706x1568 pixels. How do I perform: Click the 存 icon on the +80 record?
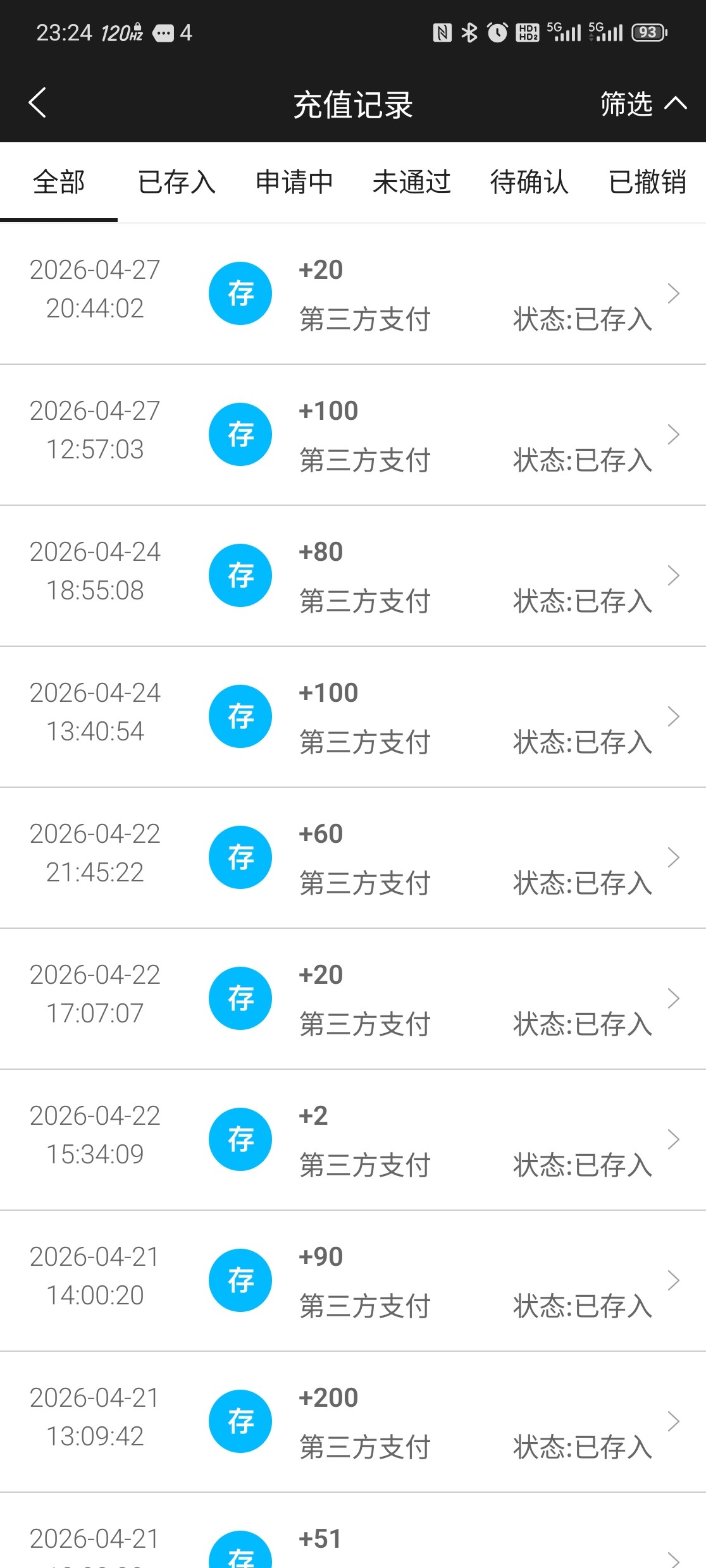tap(240, 575)
